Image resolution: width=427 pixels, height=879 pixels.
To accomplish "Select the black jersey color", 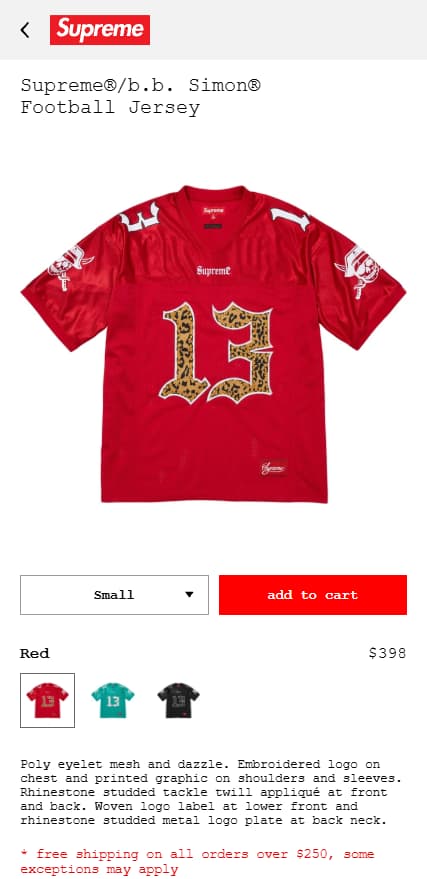I will [x=178, y=700].
